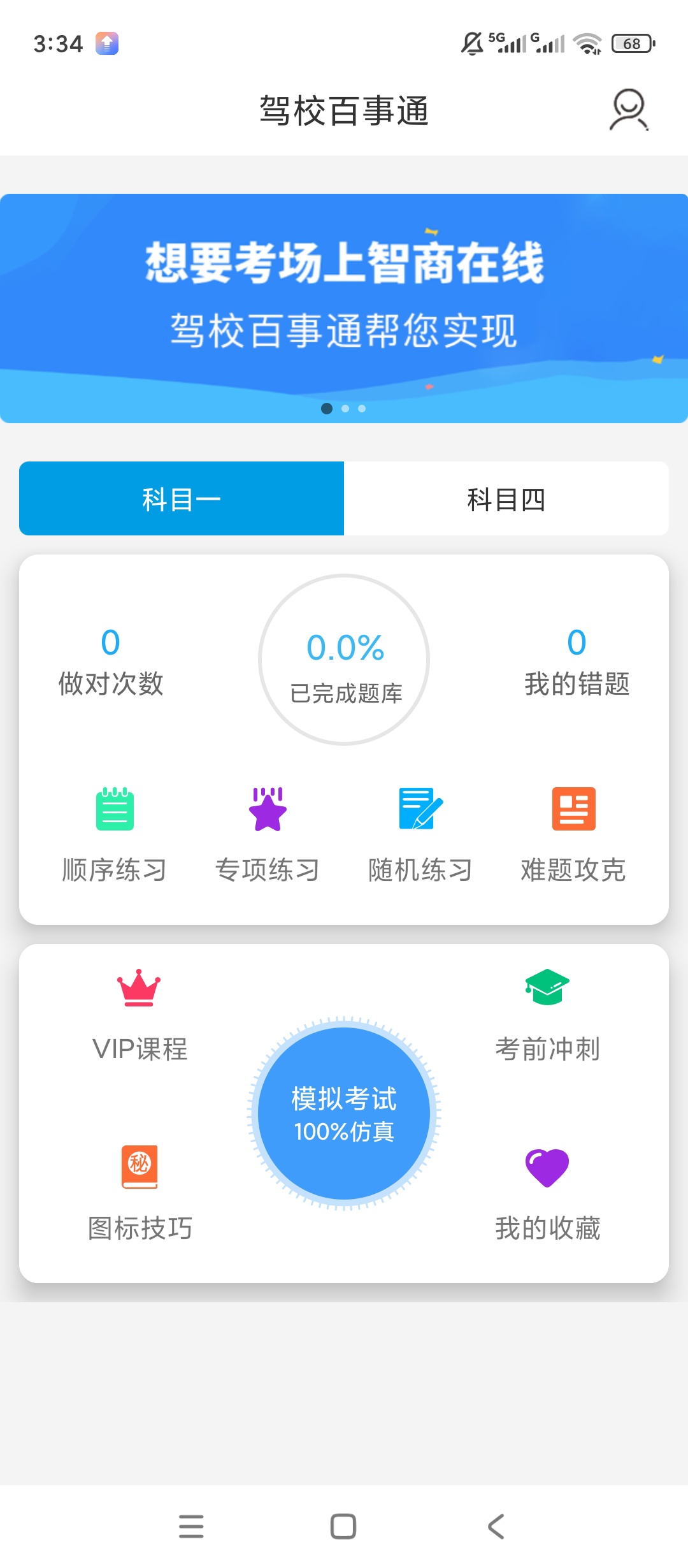Viewport: 688px width, 1568px height.
Task: Select the 科目一 tab
Action: (x=182, y=498)
